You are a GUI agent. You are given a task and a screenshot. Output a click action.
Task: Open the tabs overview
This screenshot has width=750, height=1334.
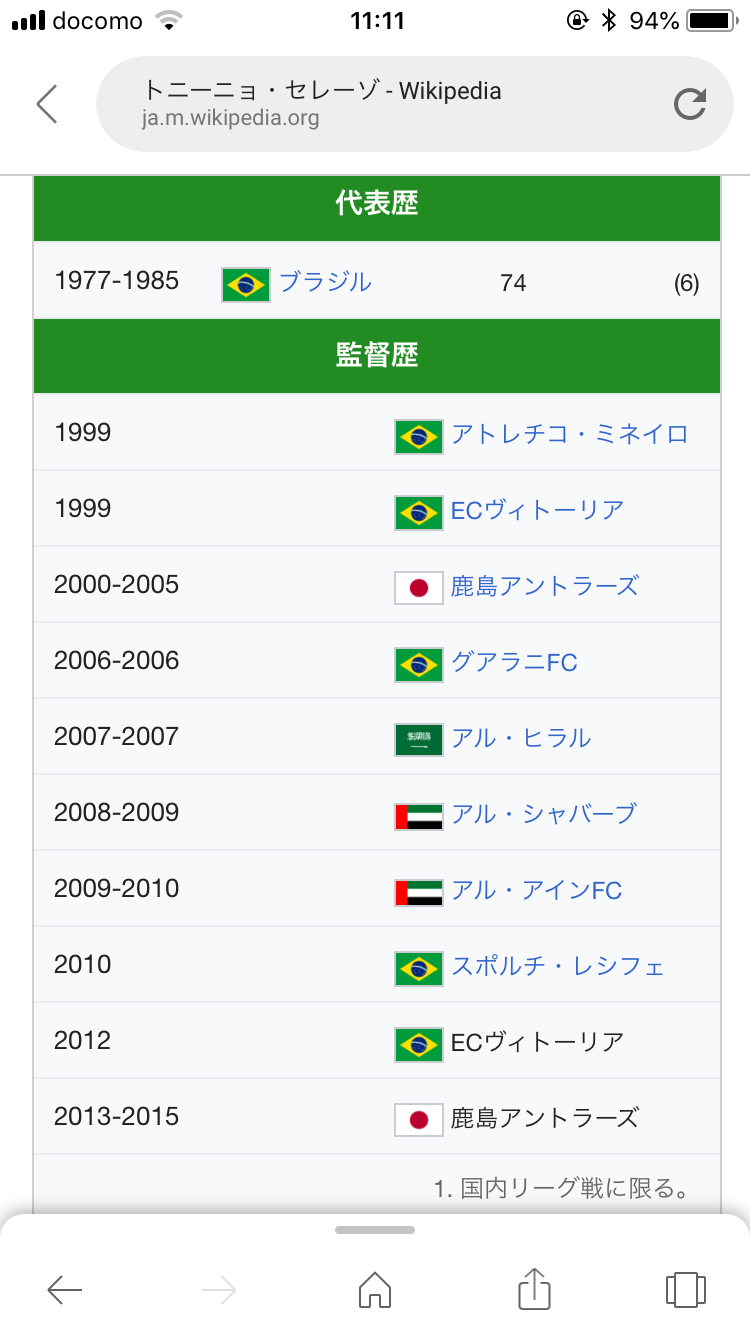tap(685, 1289)
